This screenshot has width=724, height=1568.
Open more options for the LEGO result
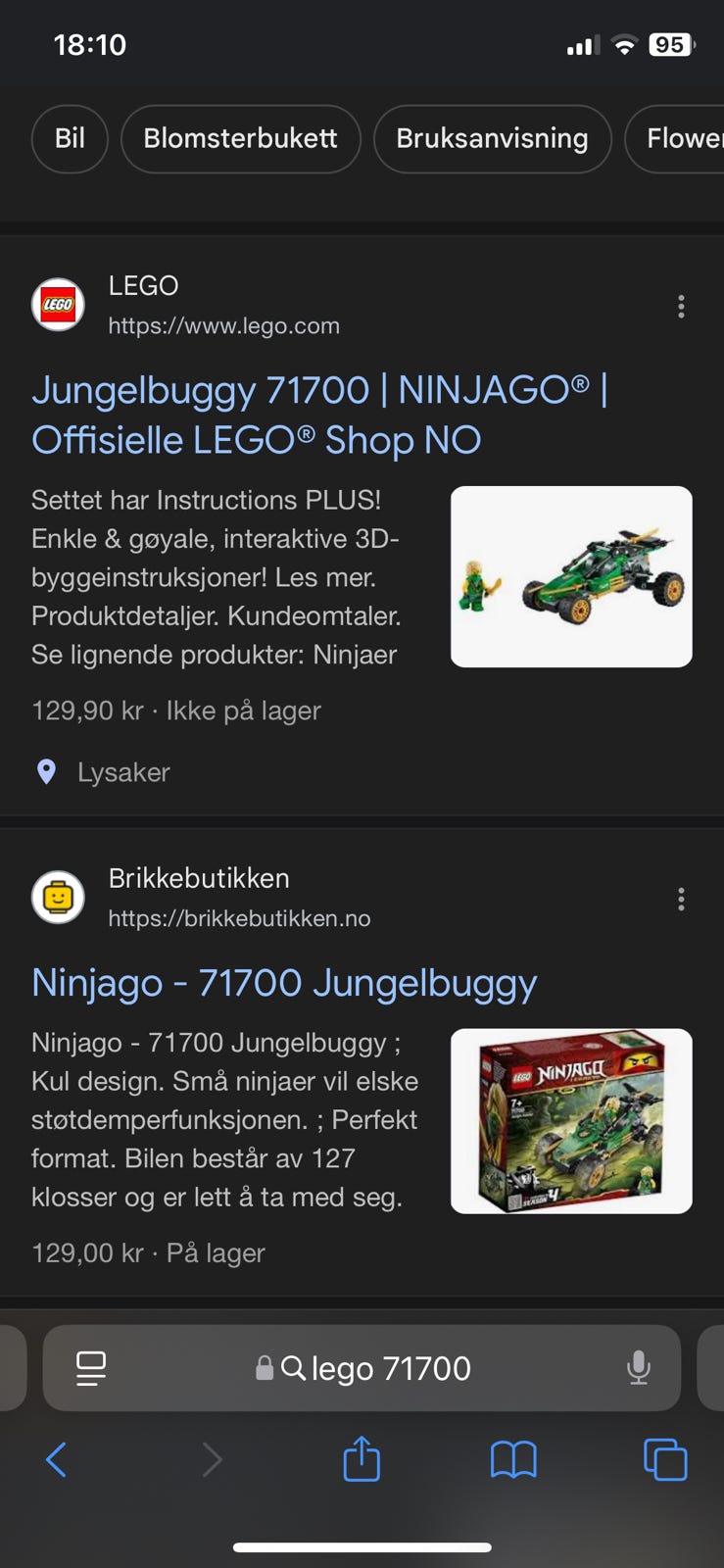(x=681, y=307)
